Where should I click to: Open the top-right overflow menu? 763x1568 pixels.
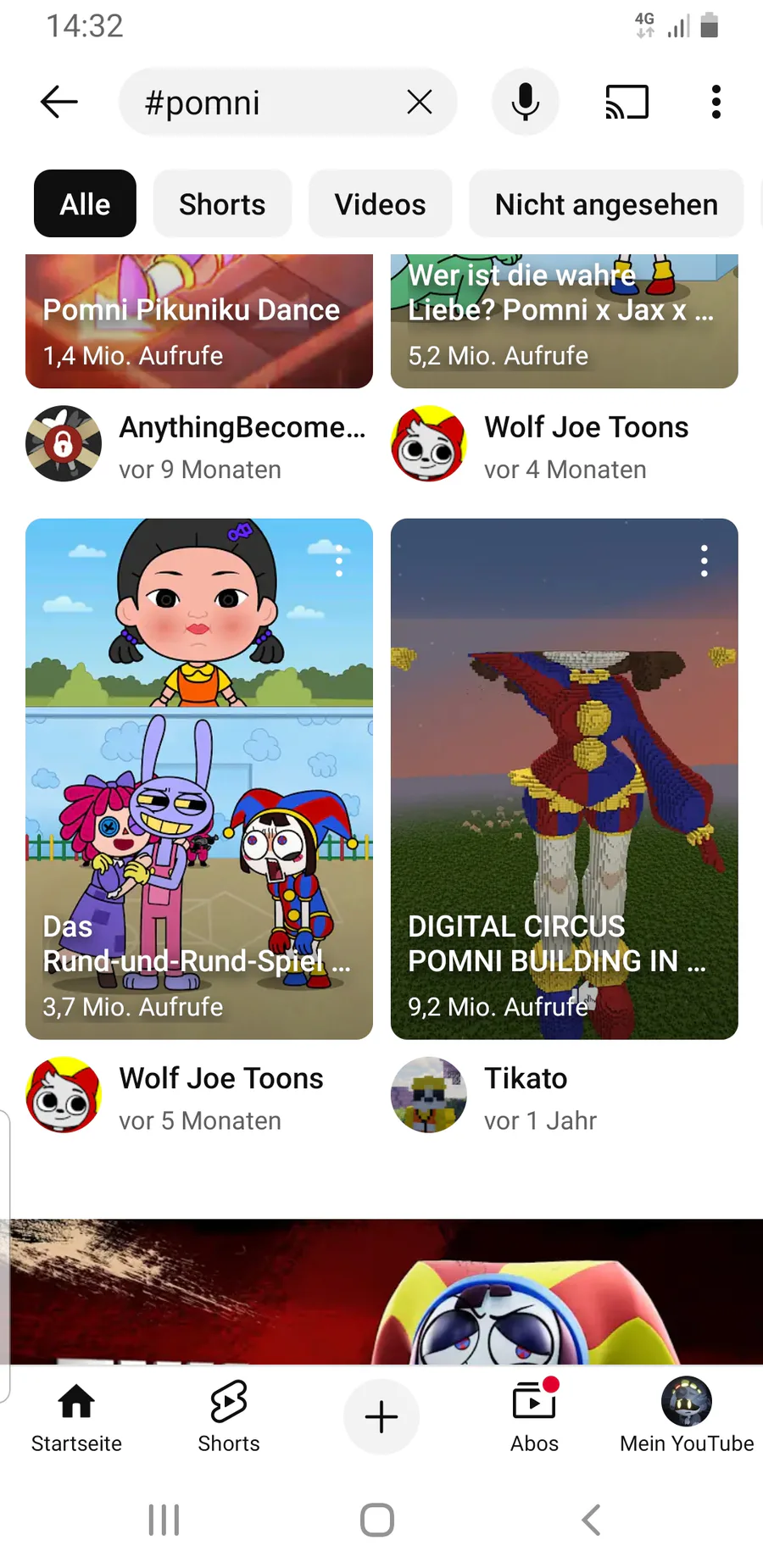click(716, 103)
